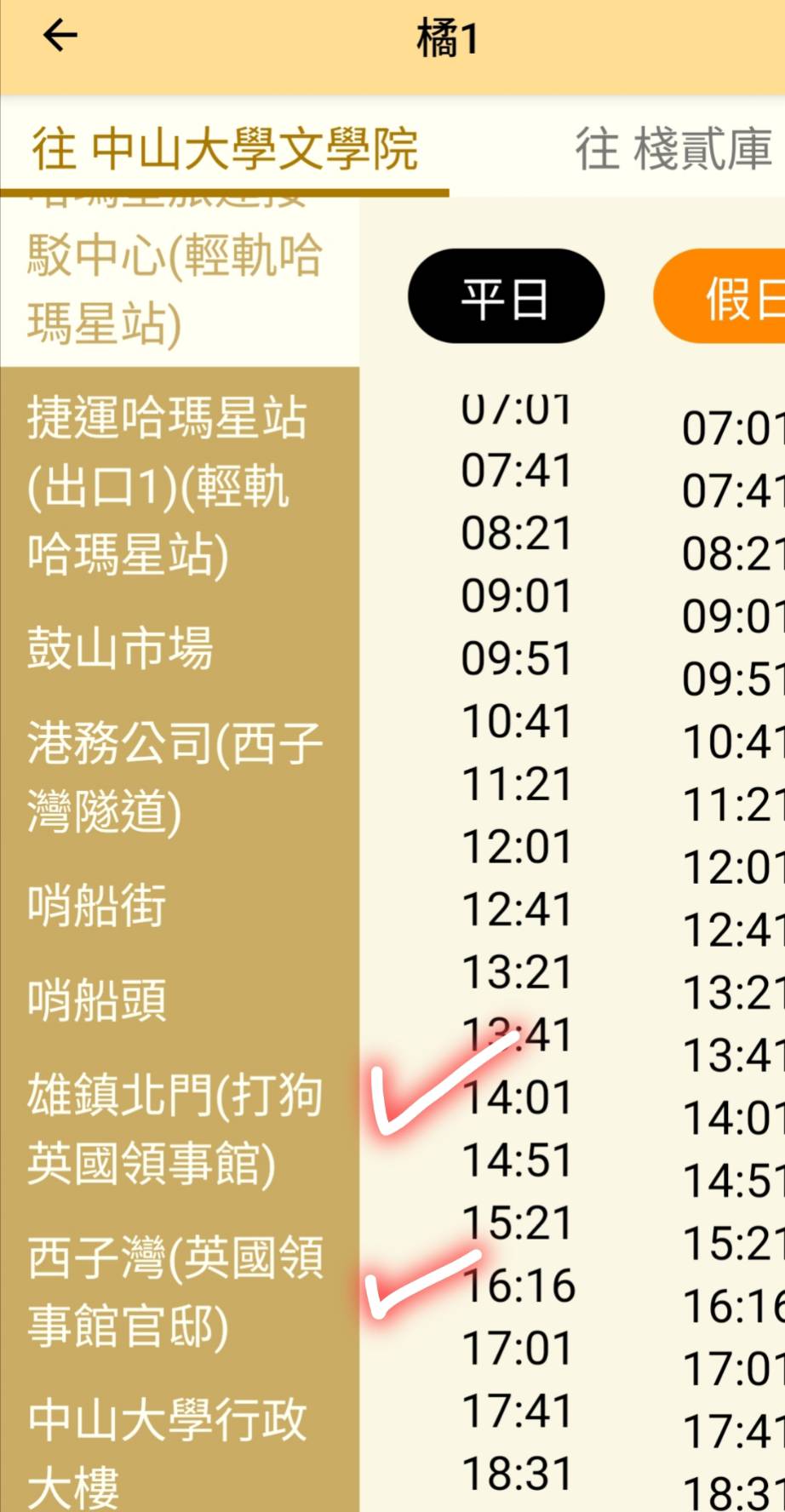Select stop 鼓山市場
Viewport: 785px width, 1512px height.
[180, 648]
